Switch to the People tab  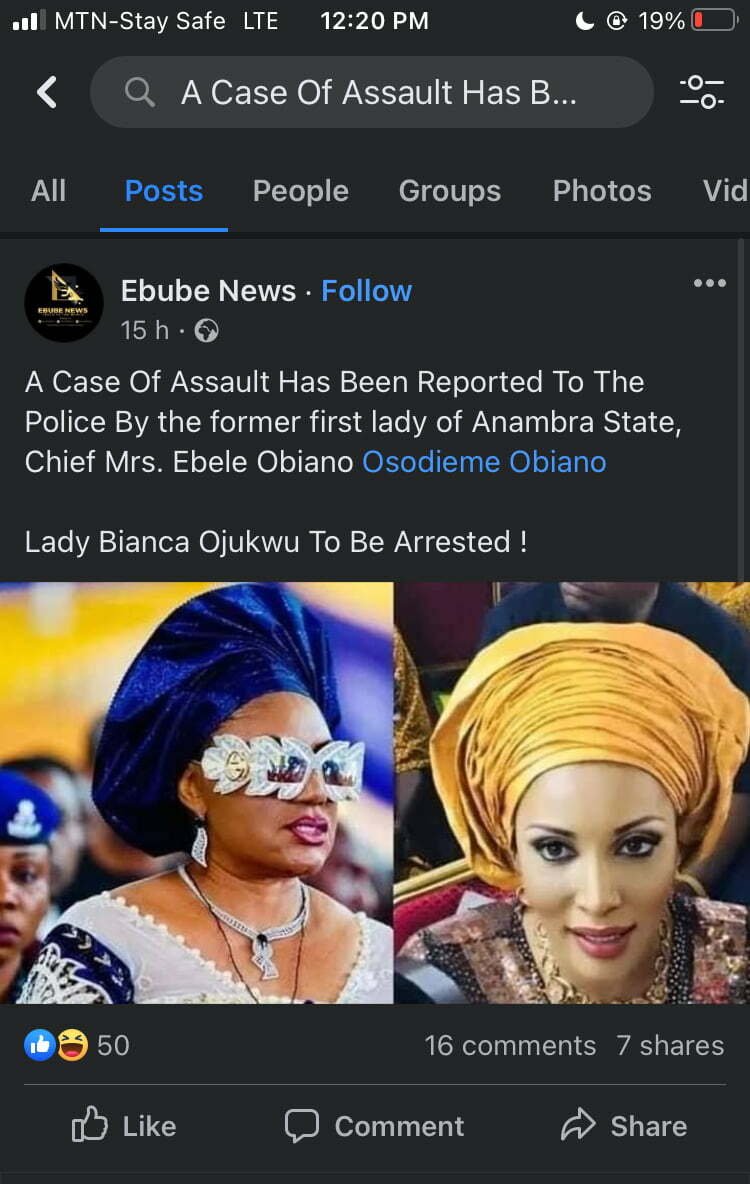point(300,191)
